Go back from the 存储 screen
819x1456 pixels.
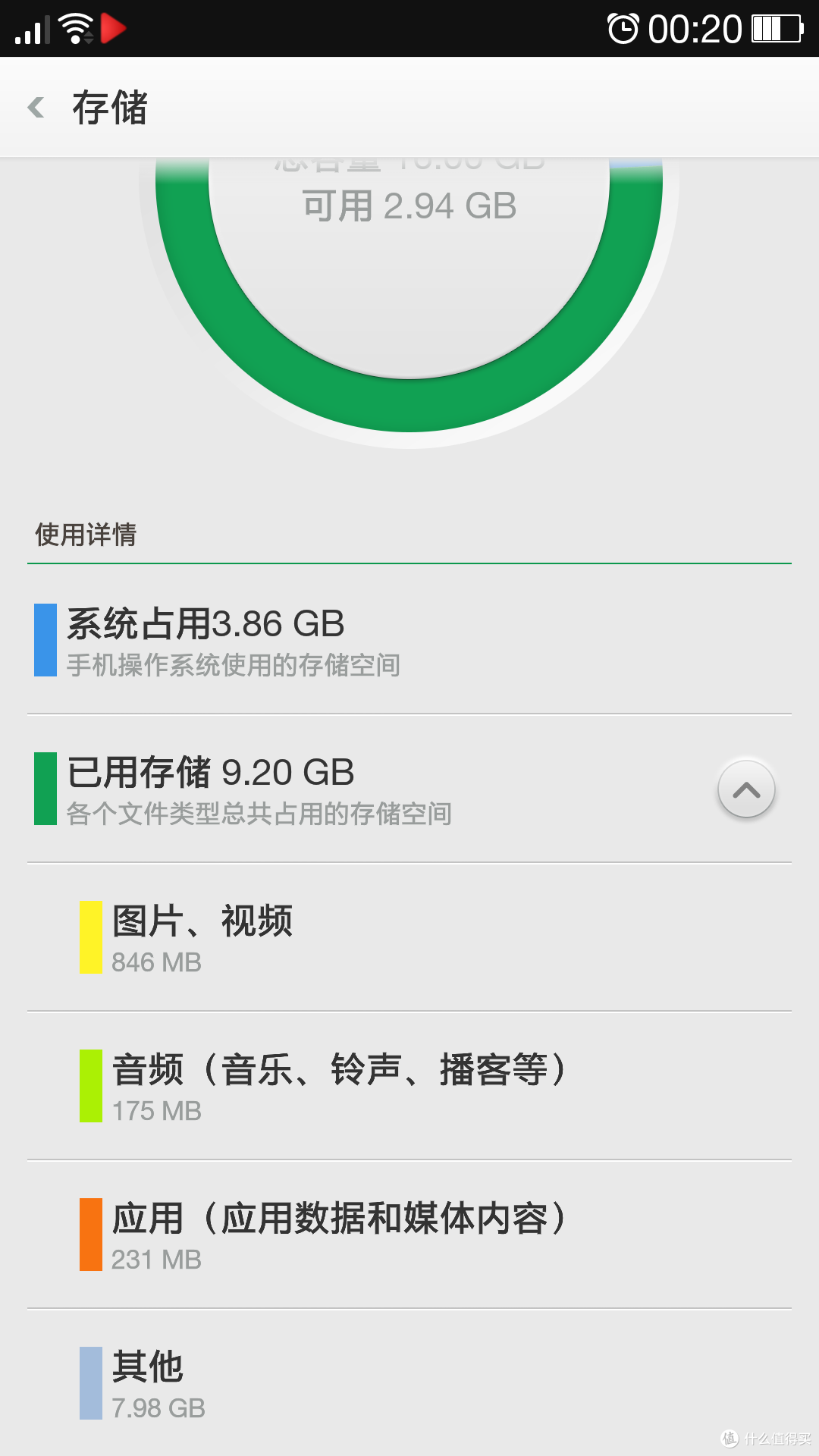[36, 107]
